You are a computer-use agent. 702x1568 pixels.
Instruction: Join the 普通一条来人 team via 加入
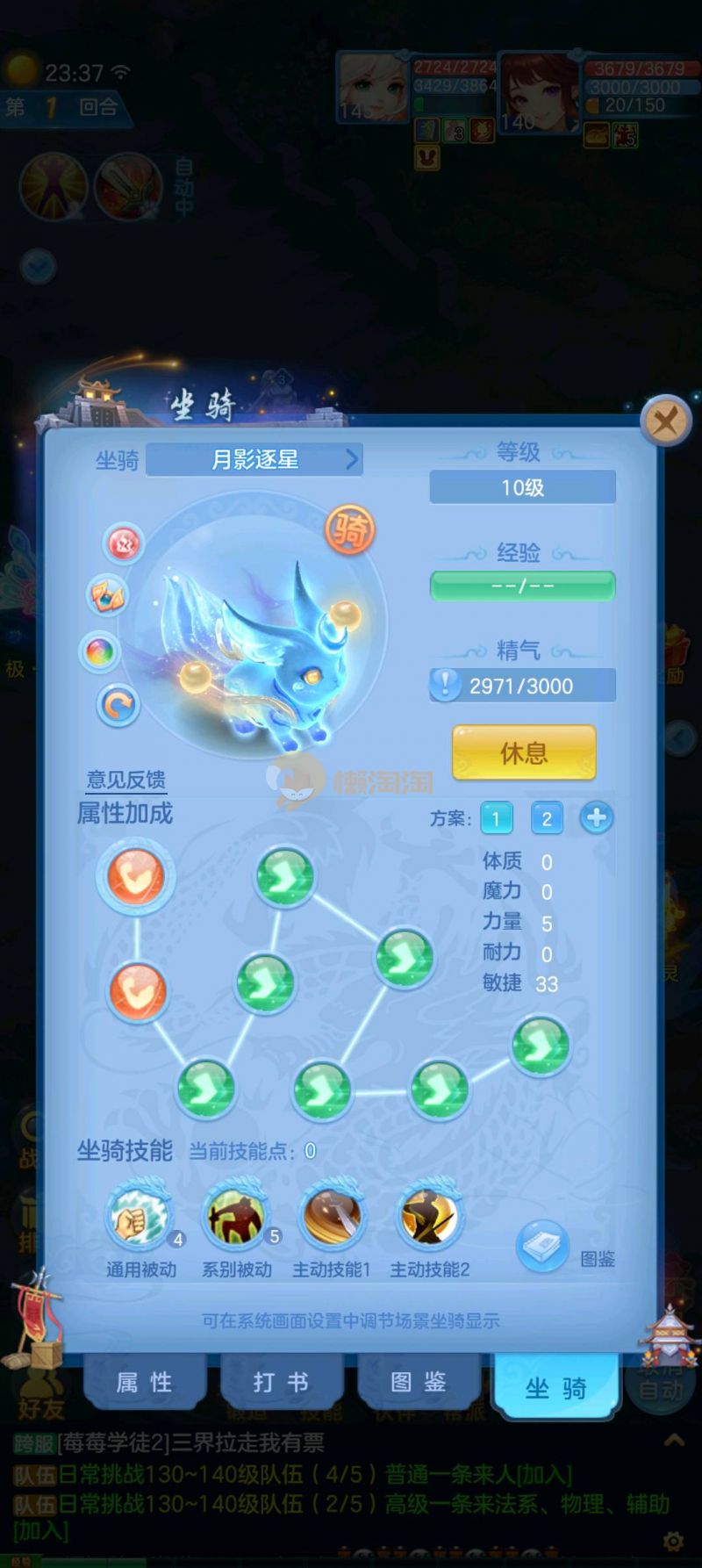pos(544,1474)
